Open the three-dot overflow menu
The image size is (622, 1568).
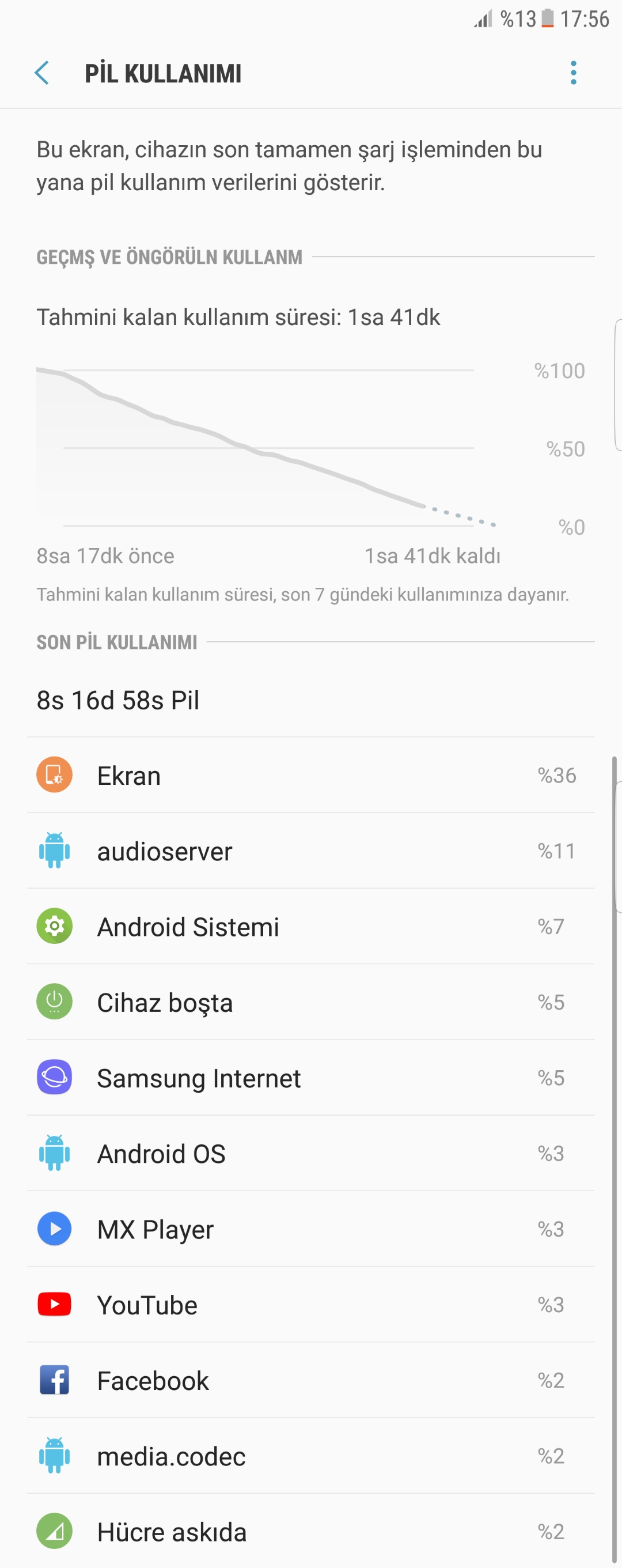tap(572, 73)
